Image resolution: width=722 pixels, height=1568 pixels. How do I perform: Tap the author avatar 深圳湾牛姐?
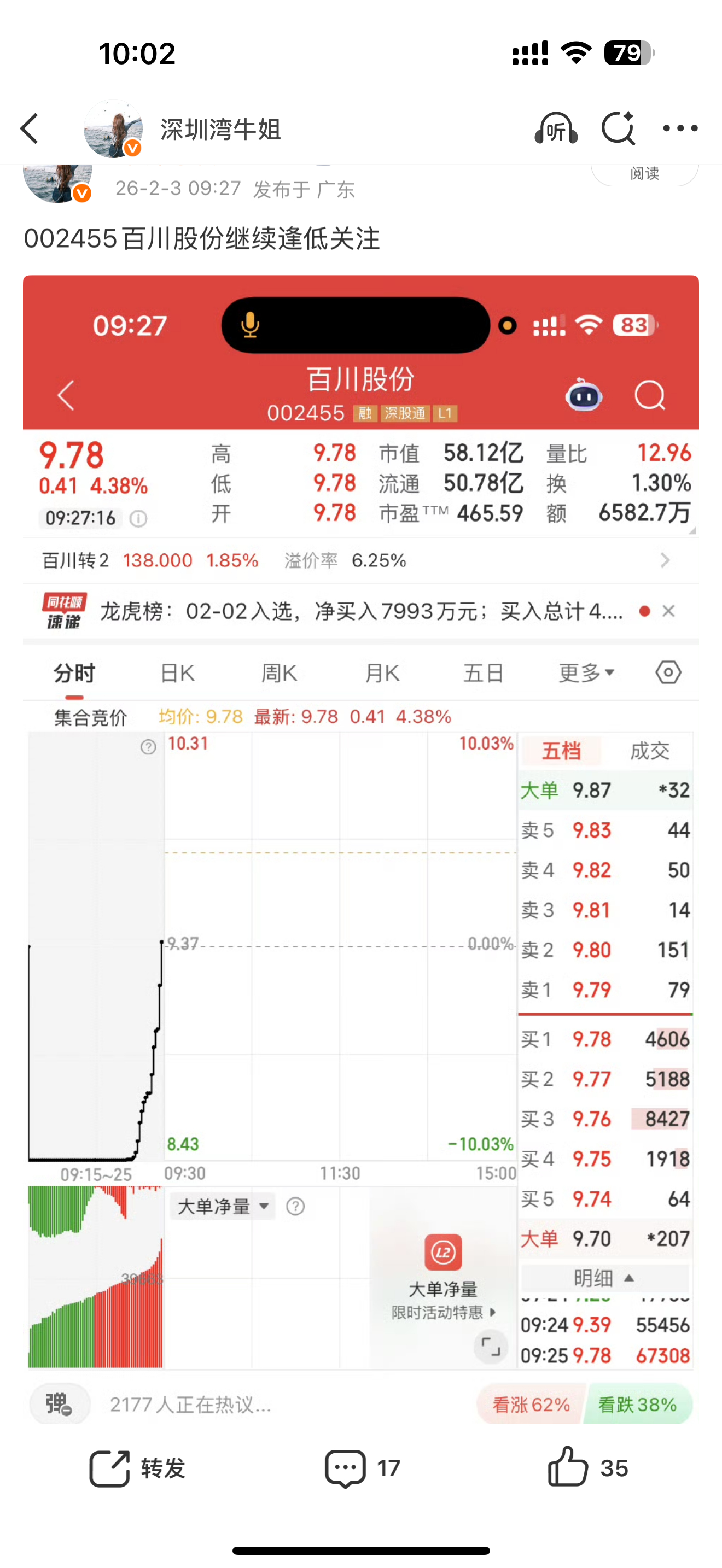(113, 128)
